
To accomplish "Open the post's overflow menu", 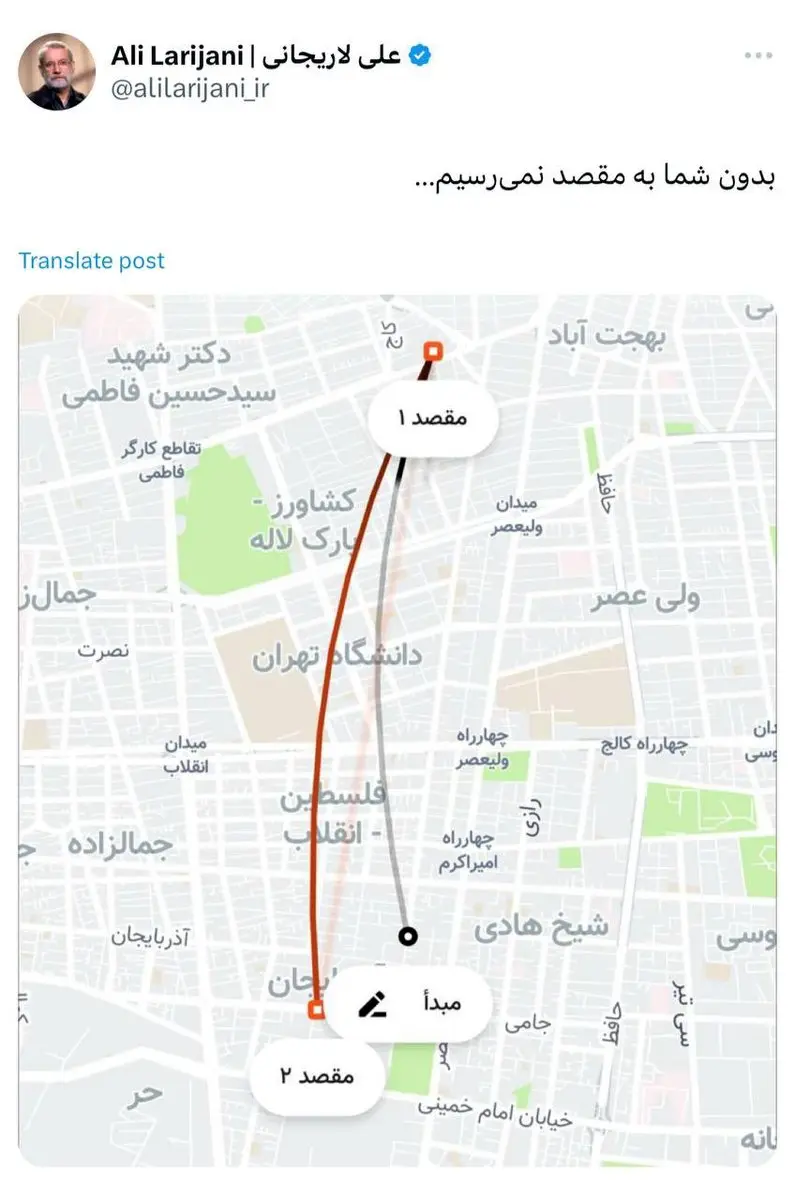I will [757, 57].
